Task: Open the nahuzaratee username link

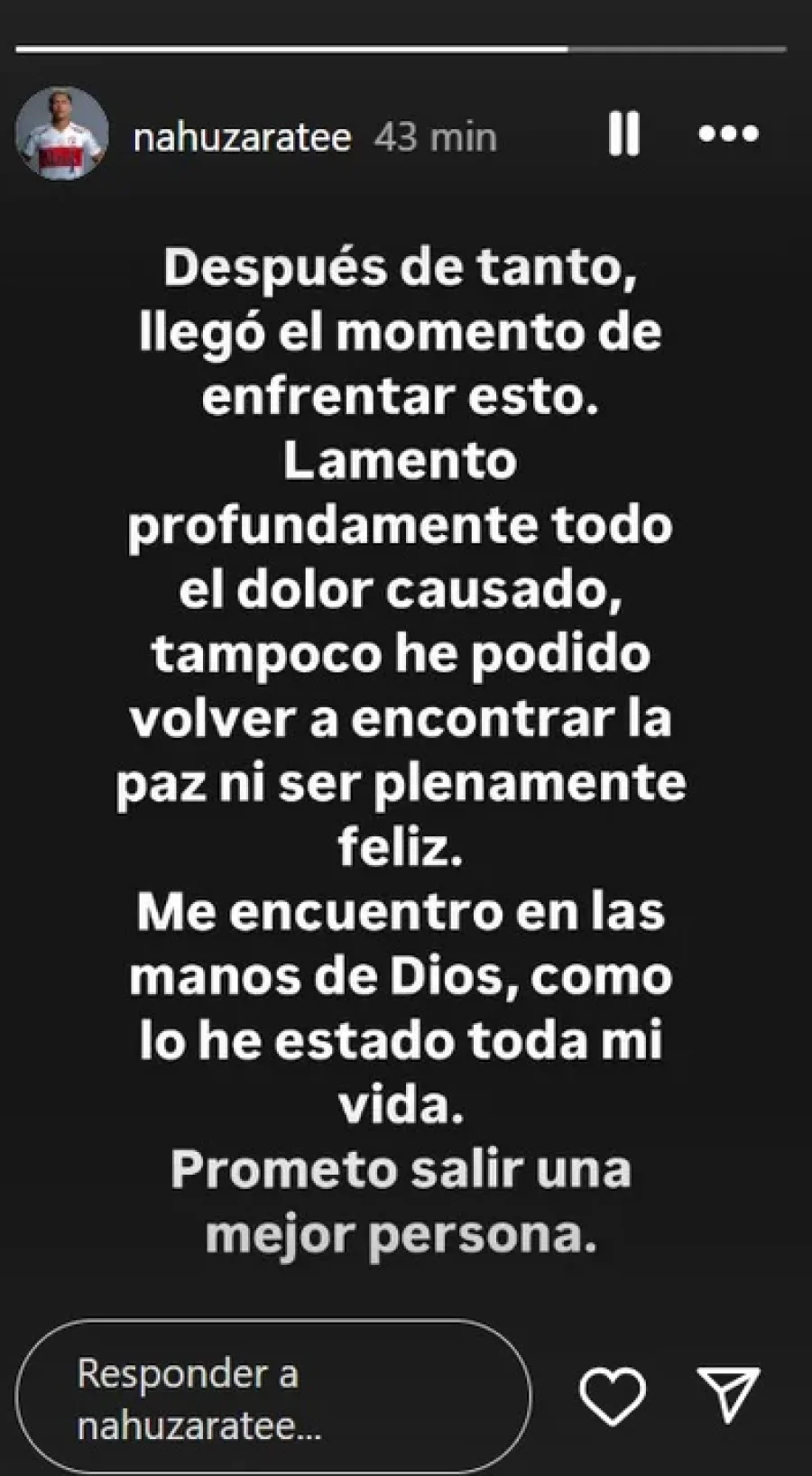Action: point(242,137)
